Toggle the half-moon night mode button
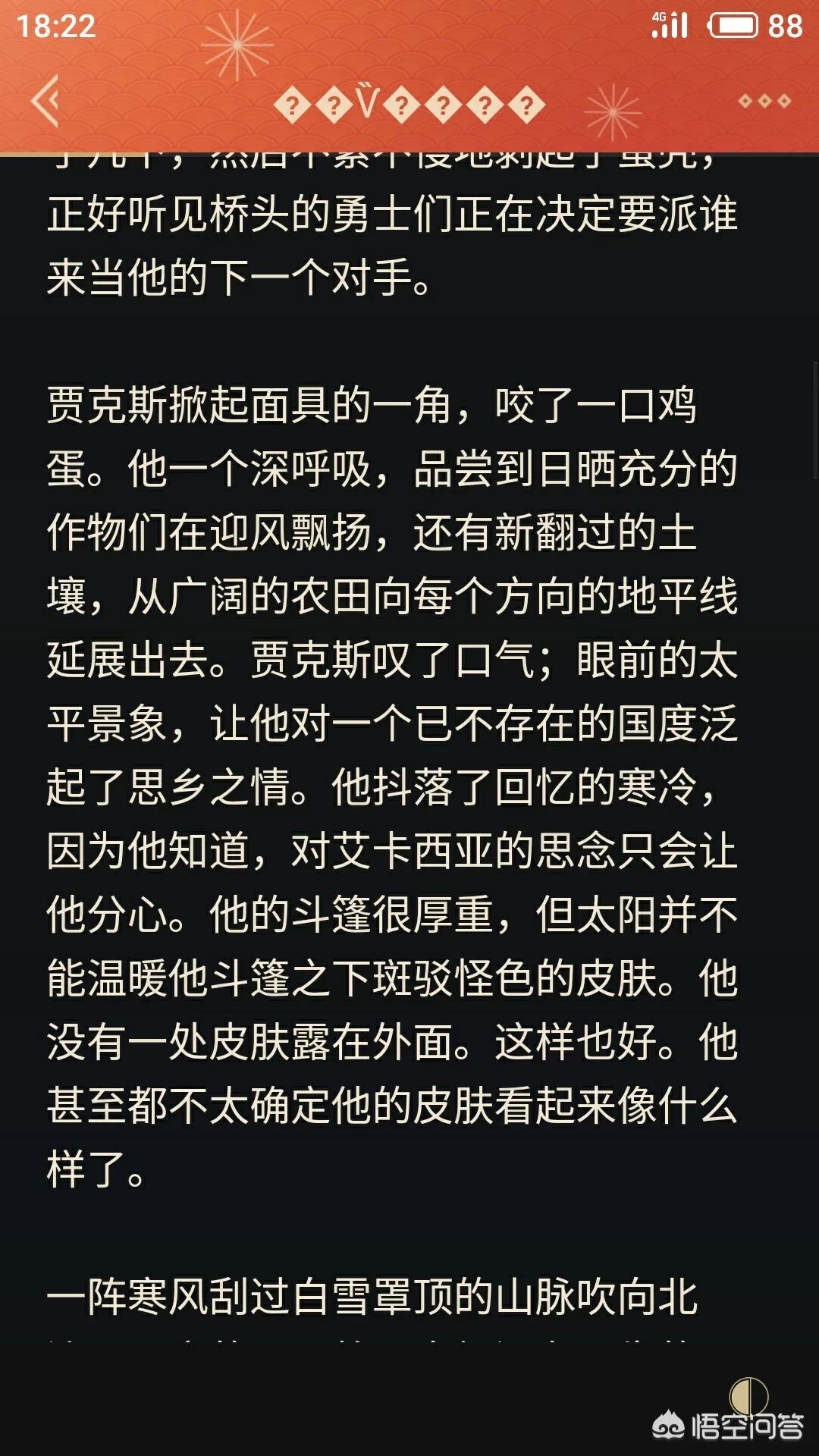The image size is (819, 1456). click(748, 1397)
